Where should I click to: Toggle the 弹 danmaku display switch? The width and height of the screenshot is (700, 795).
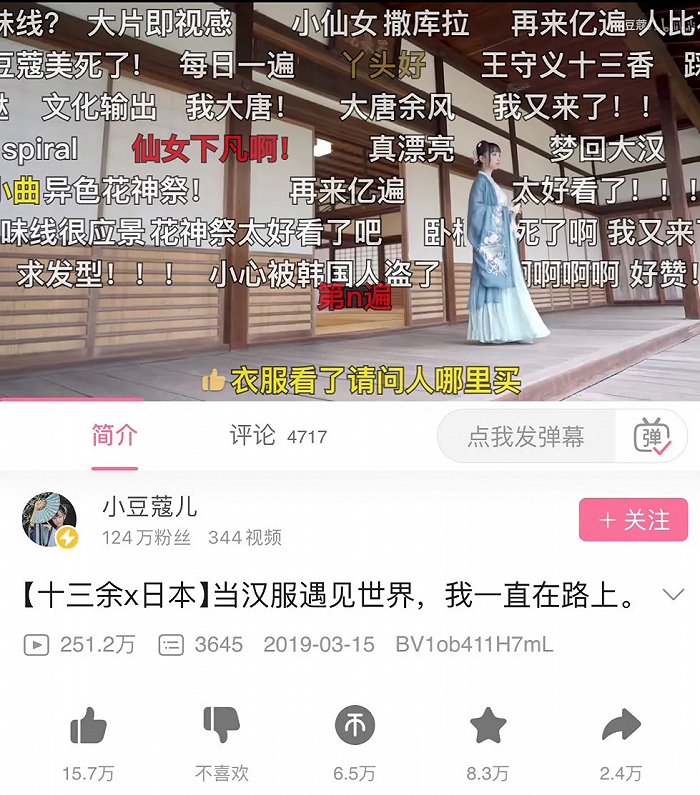click(x=653, y=437)
